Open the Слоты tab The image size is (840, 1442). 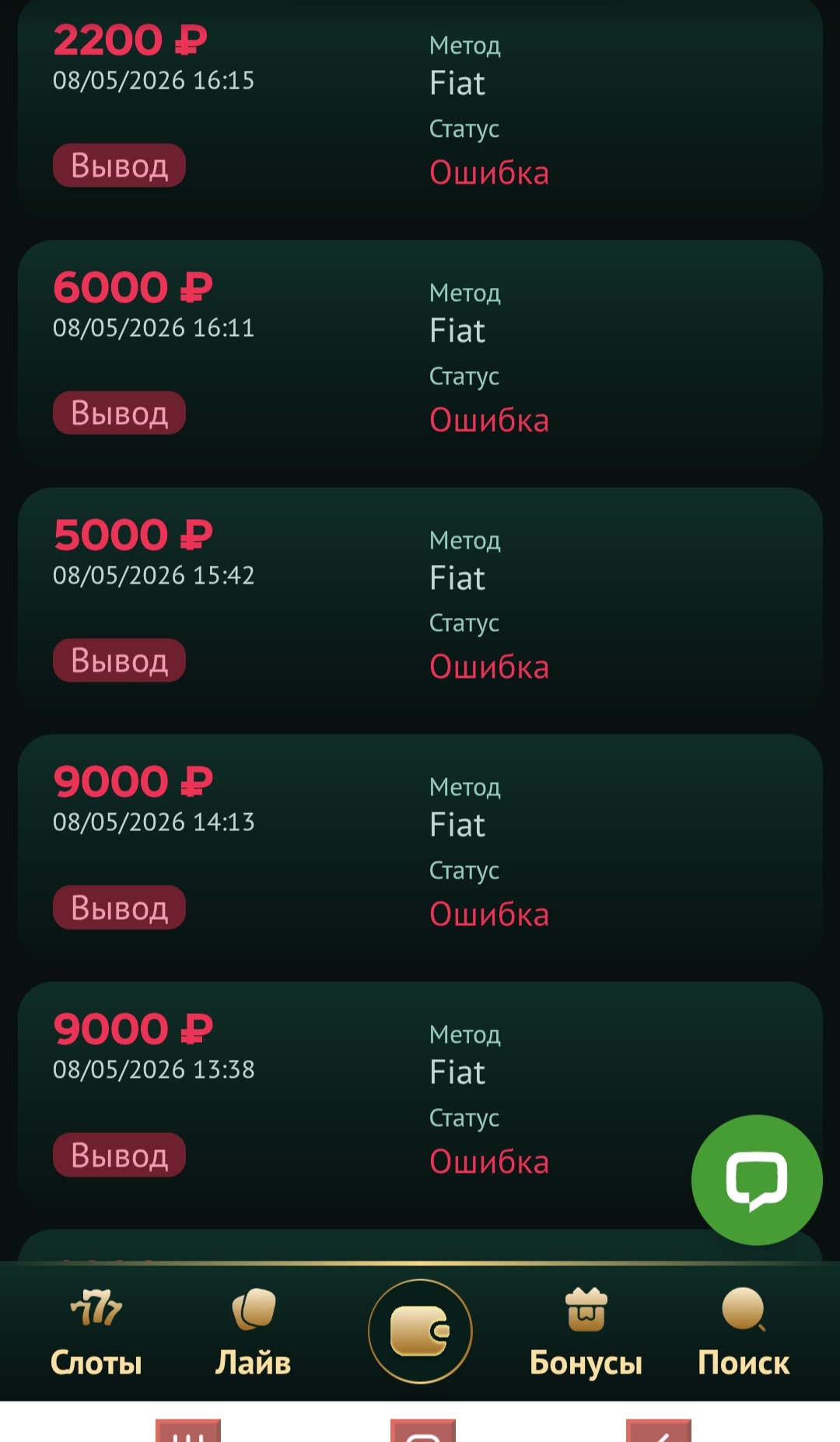coord(96,1333)
